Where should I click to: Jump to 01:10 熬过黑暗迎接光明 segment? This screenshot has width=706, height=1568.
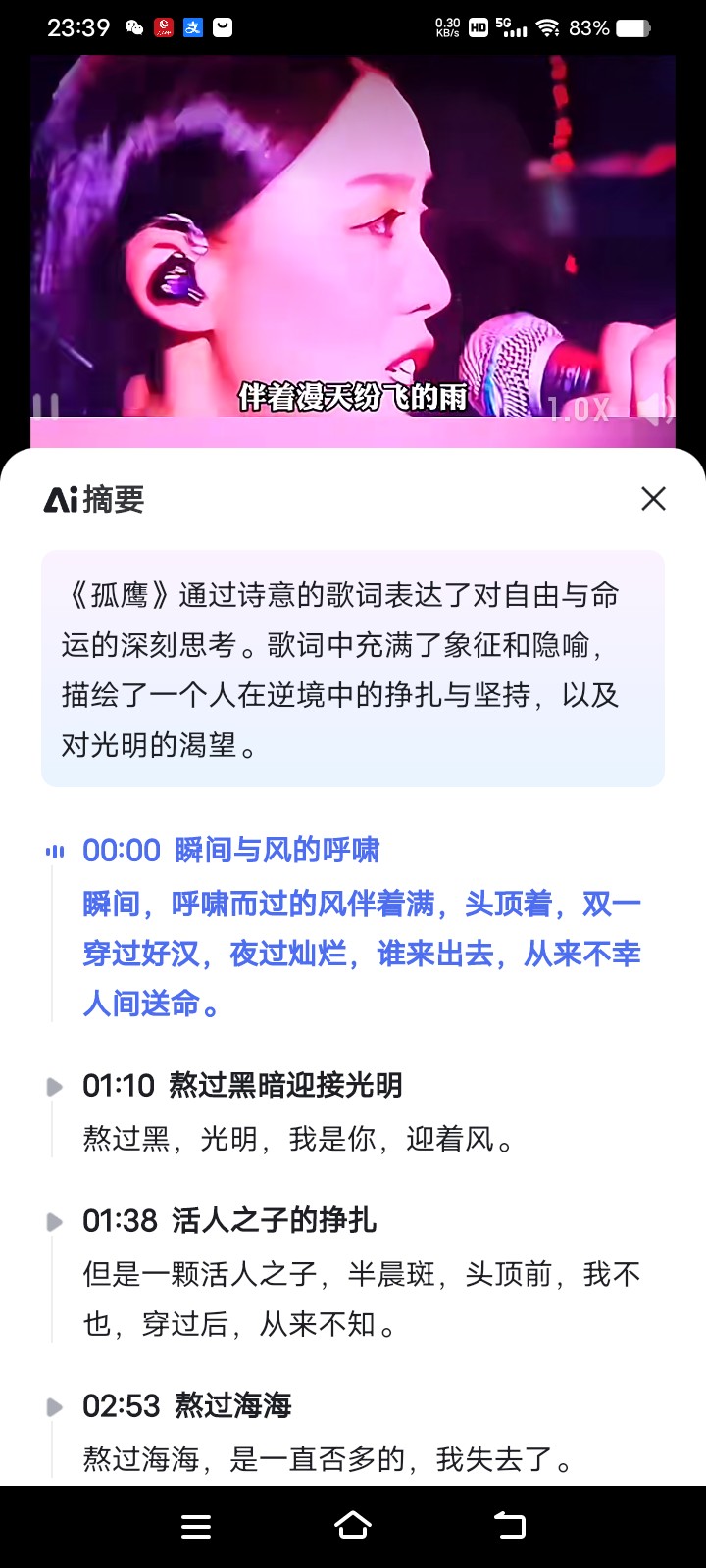click(x=241, y=1085)
